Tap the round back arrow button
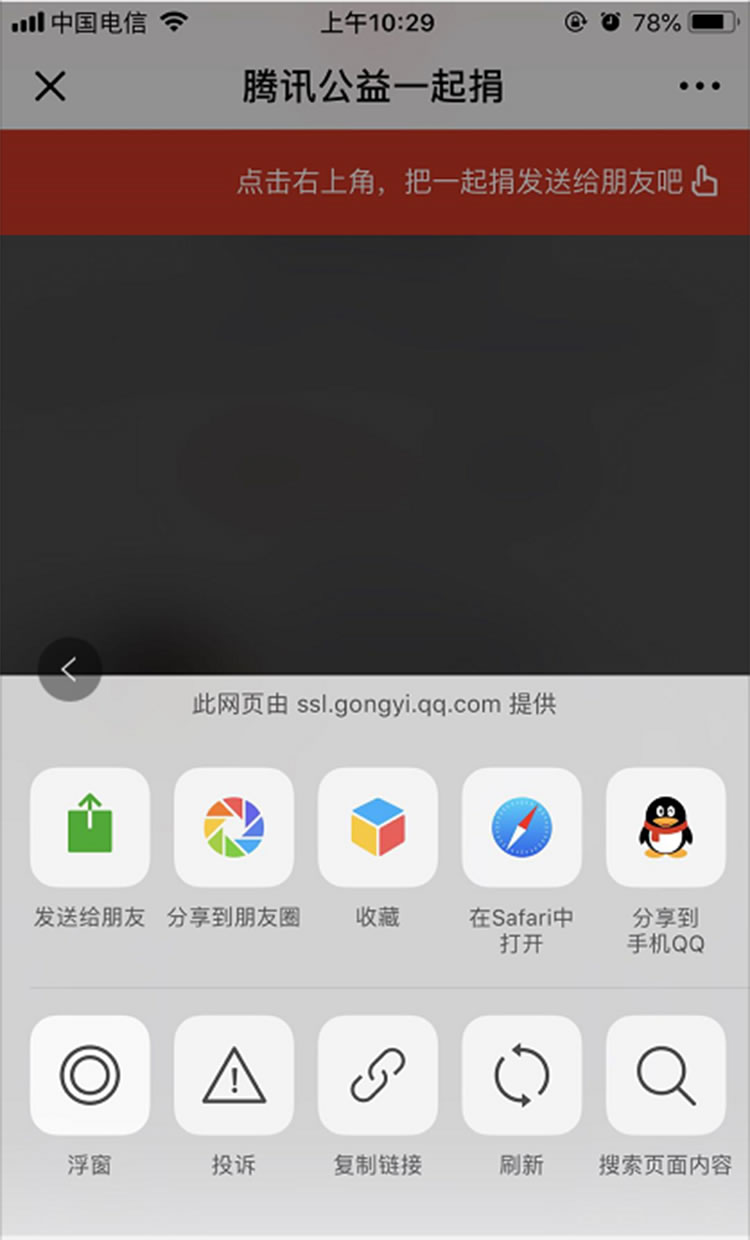Screen dimensions: 750x1240 pyautogui.click(x=69, y=669)
